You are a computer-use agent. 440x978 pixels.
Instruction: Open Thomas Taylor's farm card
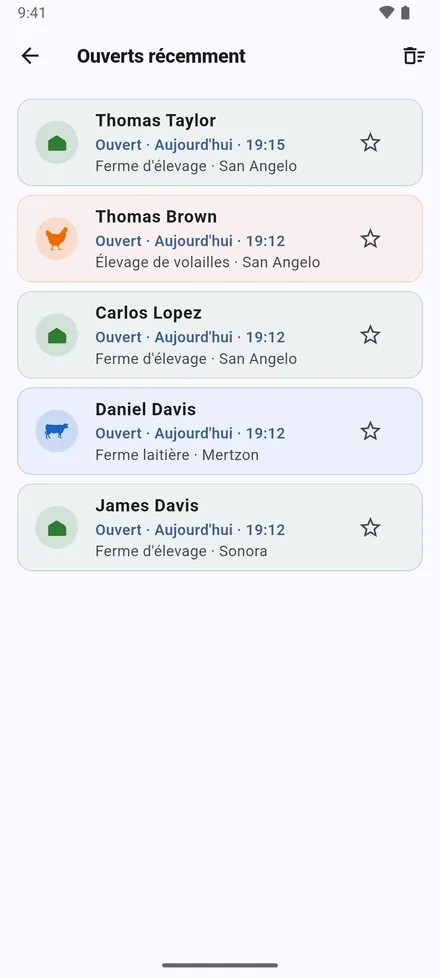tap(220, 142)
